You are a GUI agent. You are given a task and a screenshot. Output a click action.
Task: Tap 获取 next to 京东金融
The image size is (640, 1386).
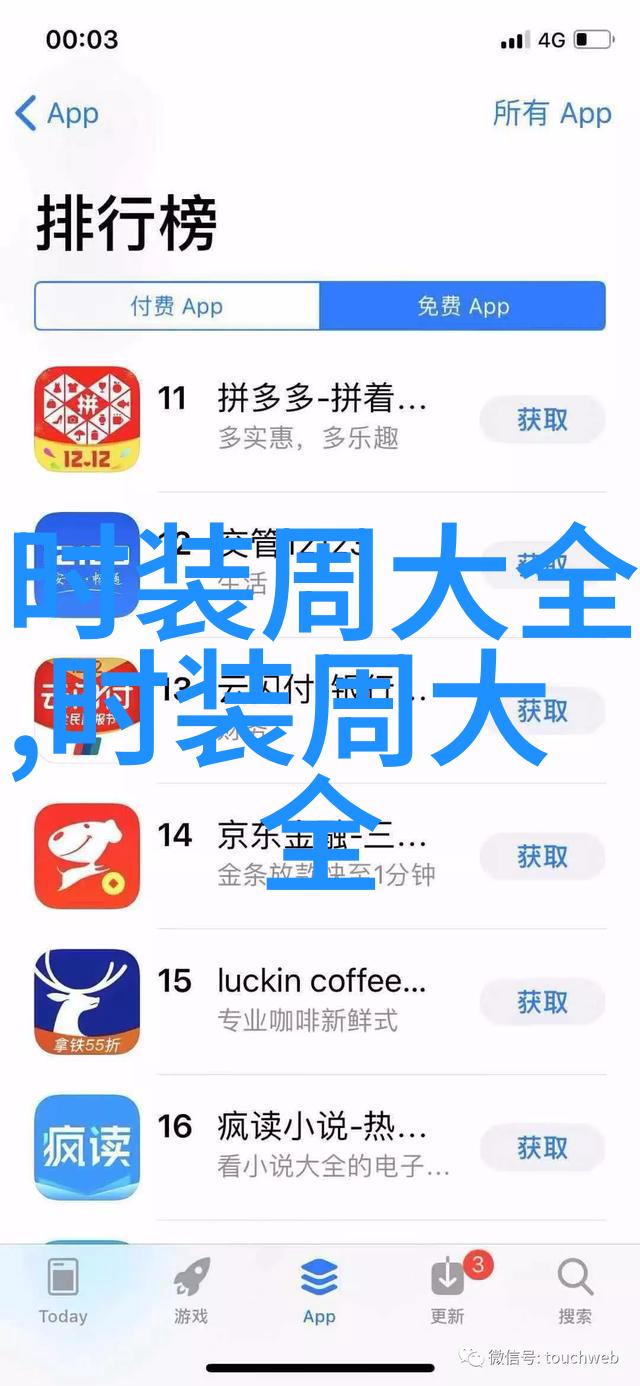[x=542, y=856]
